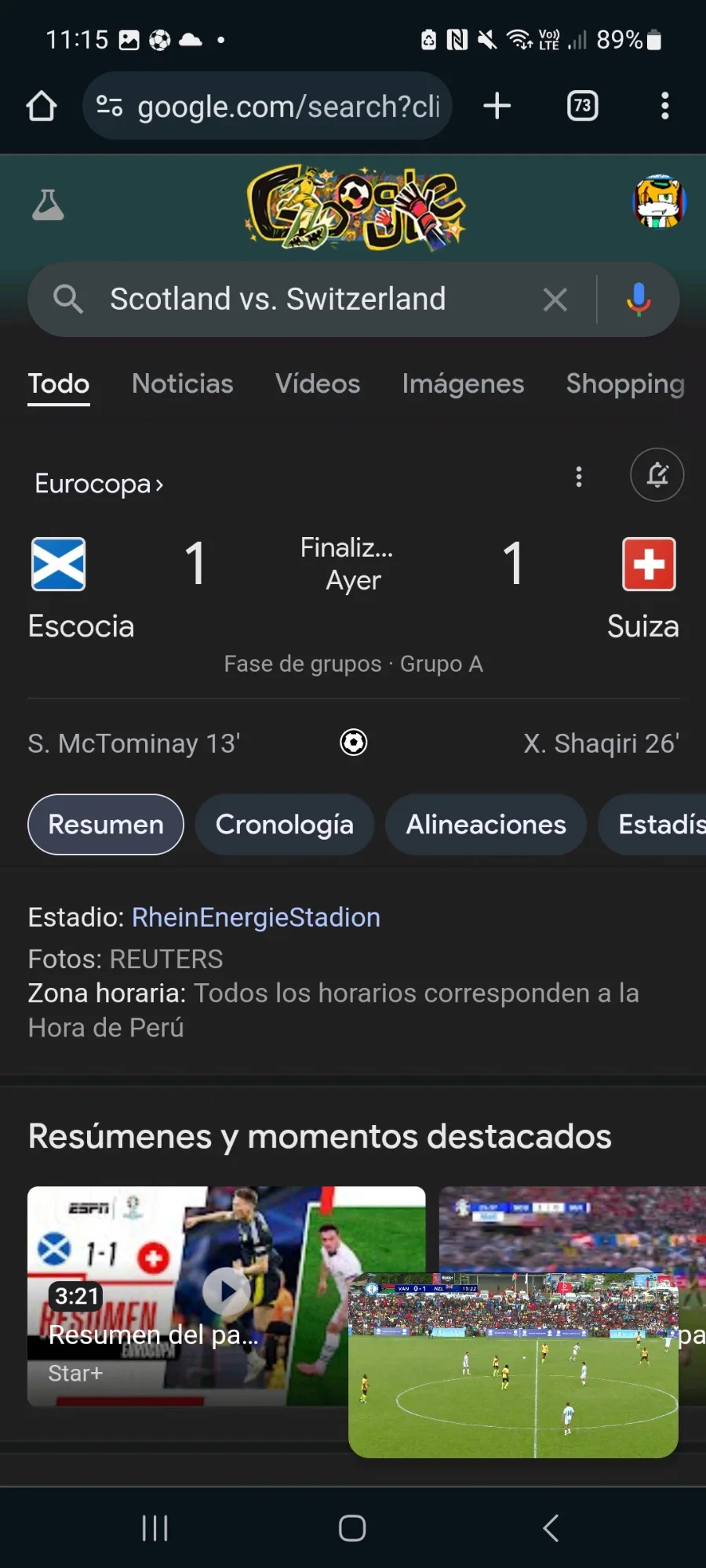Image resolution: width=706 pixels, height=1568 pixels.
Task: Open the RheinEnergieStadion link
Action: click(256, 917)
